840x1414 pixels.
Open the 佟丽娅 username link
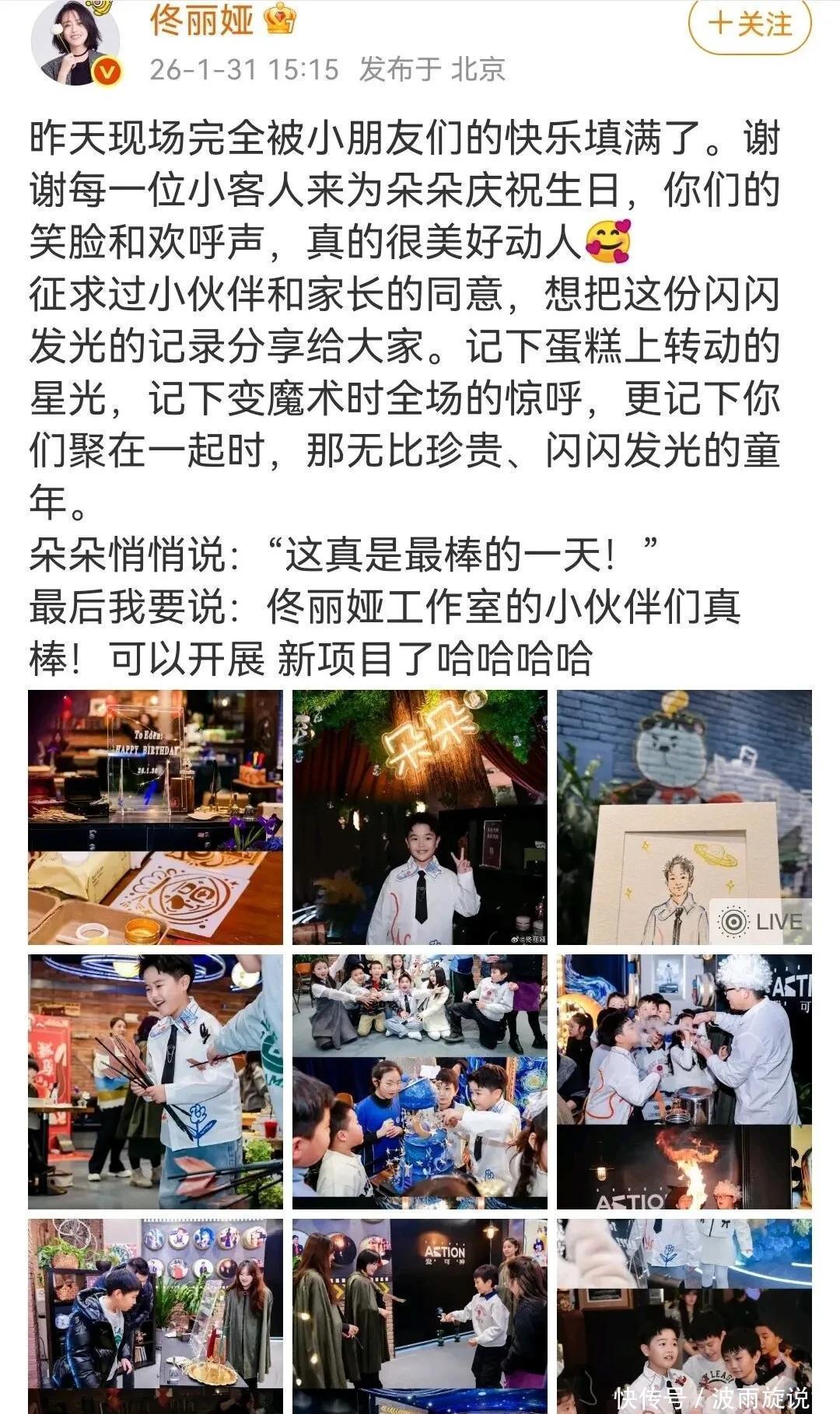[x=201, y=20]
